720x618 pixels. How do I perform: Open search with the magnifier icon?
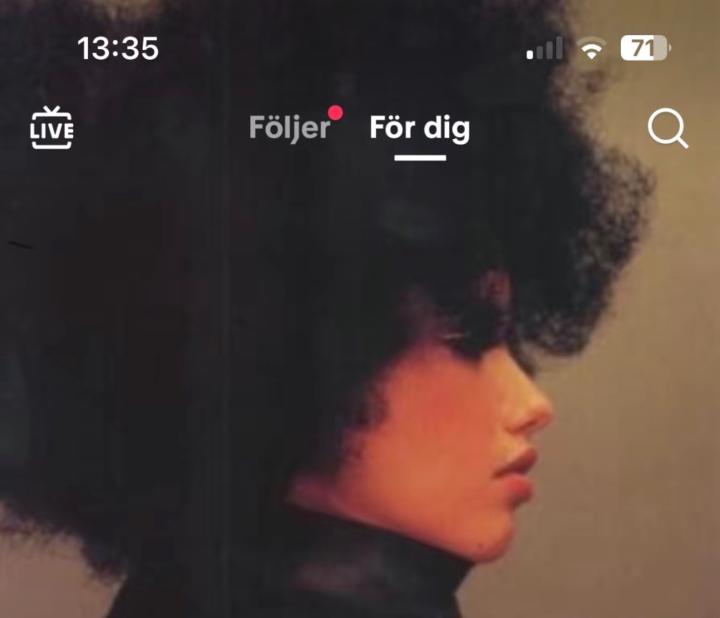tap(667, 128)
